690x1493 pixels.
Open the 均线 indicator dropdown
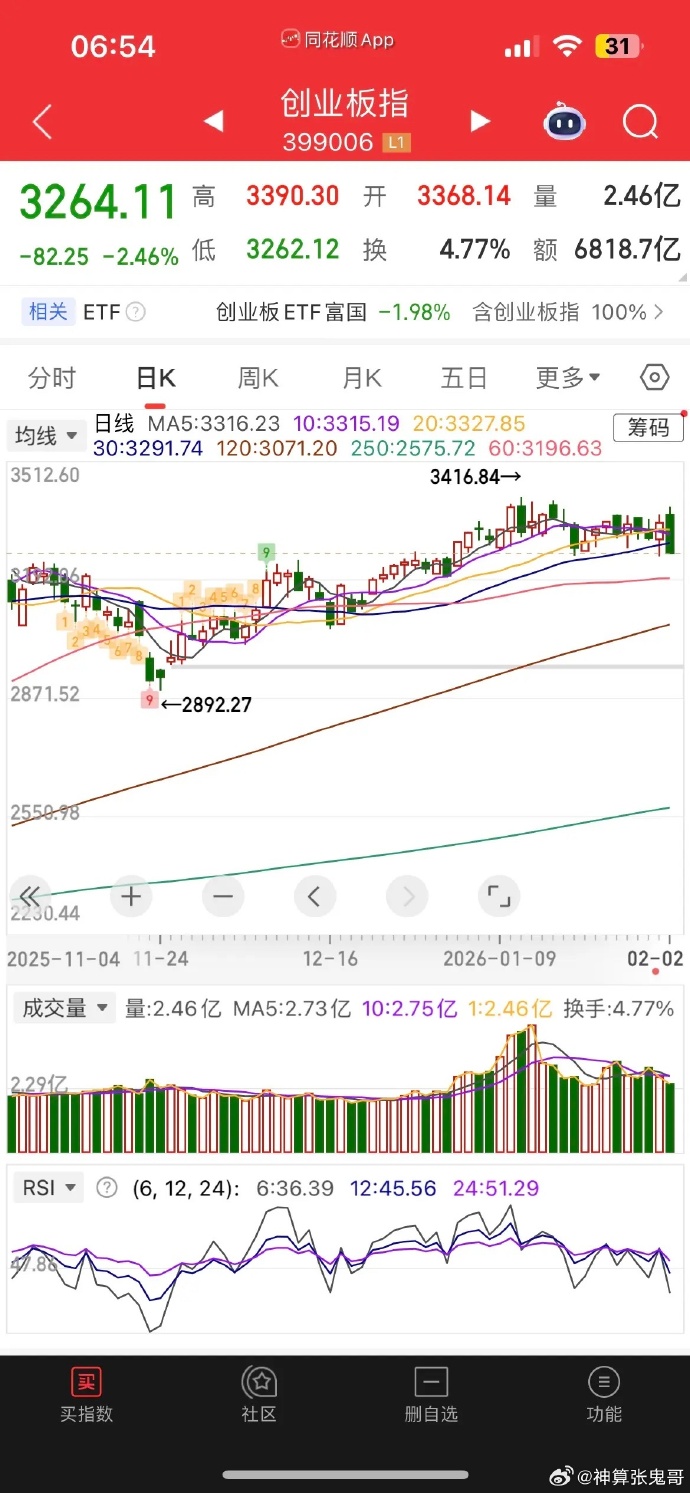[x=44, y=435]
